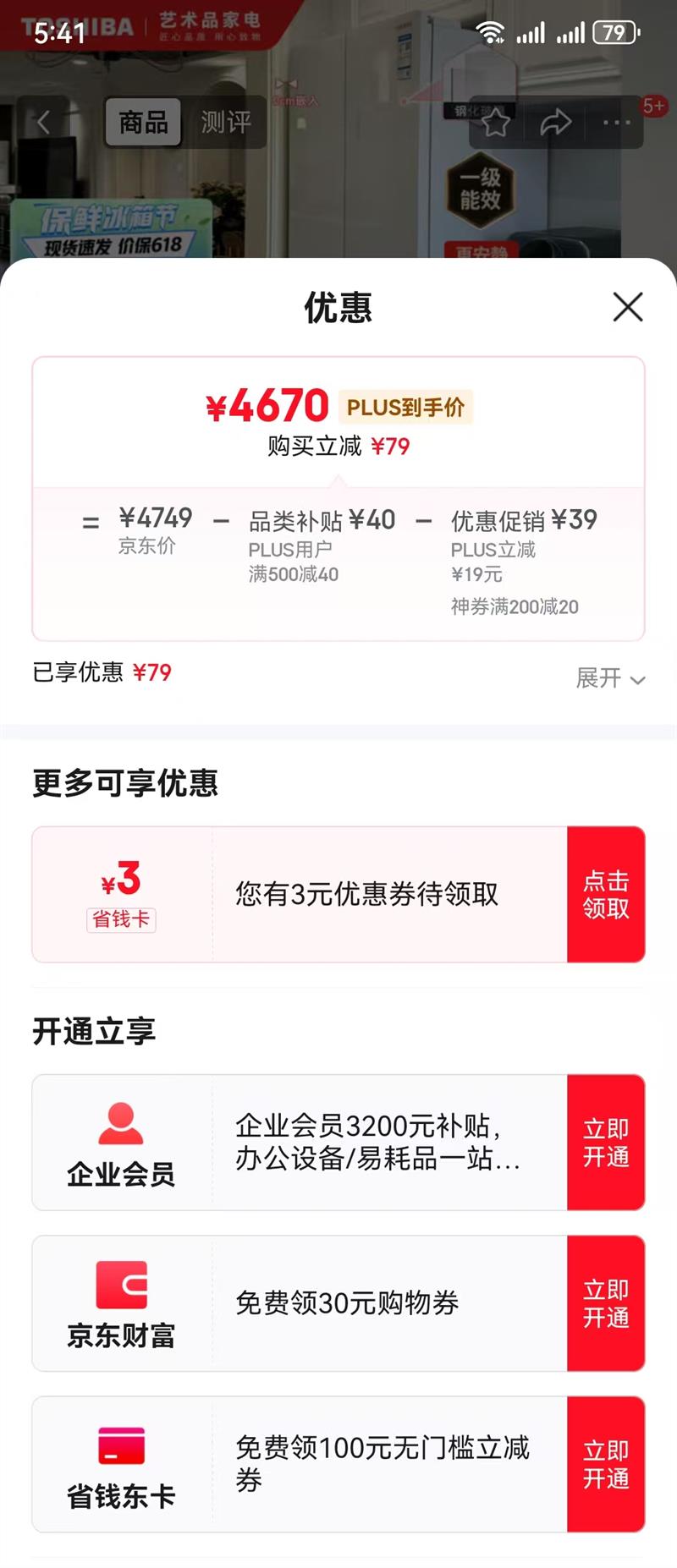This screenshot has height=1568, width=677.
Task: Expand the 已享优惠 details with 展开
Action: click(610, 678)
